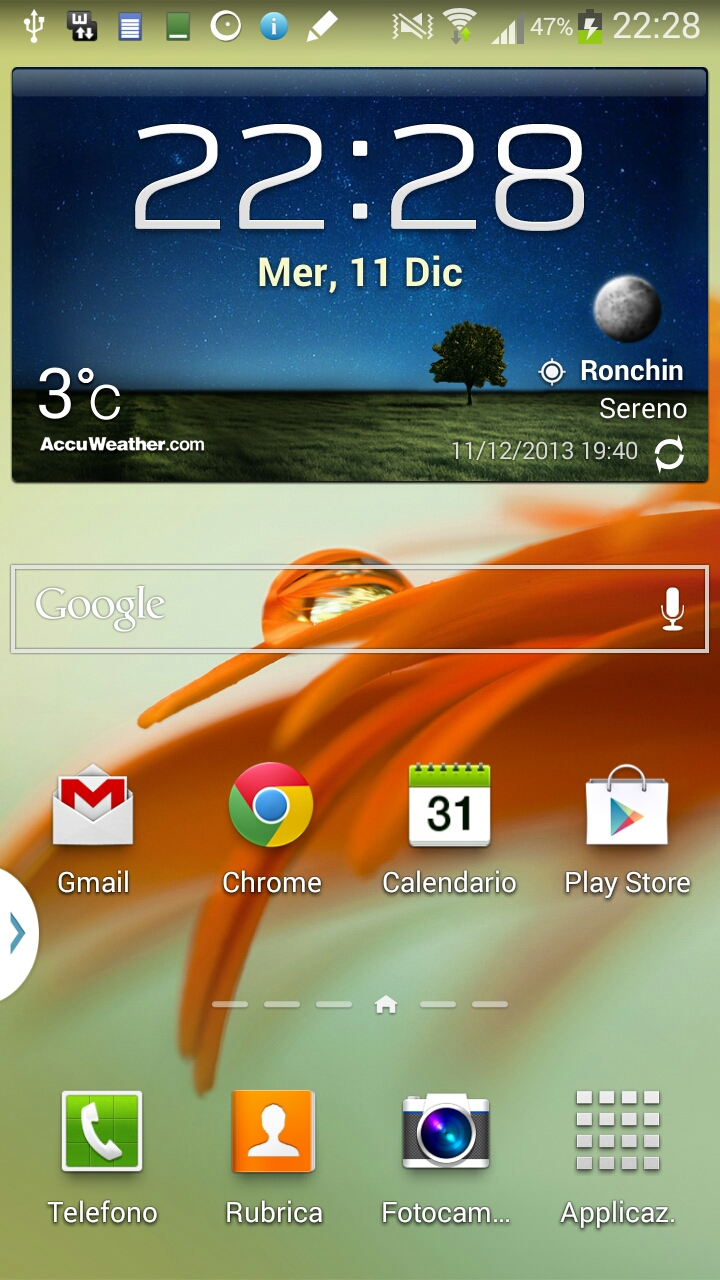Start voice search with the microphone
This screenshot has height=1280, width=720.
click(x=673, y=608)
